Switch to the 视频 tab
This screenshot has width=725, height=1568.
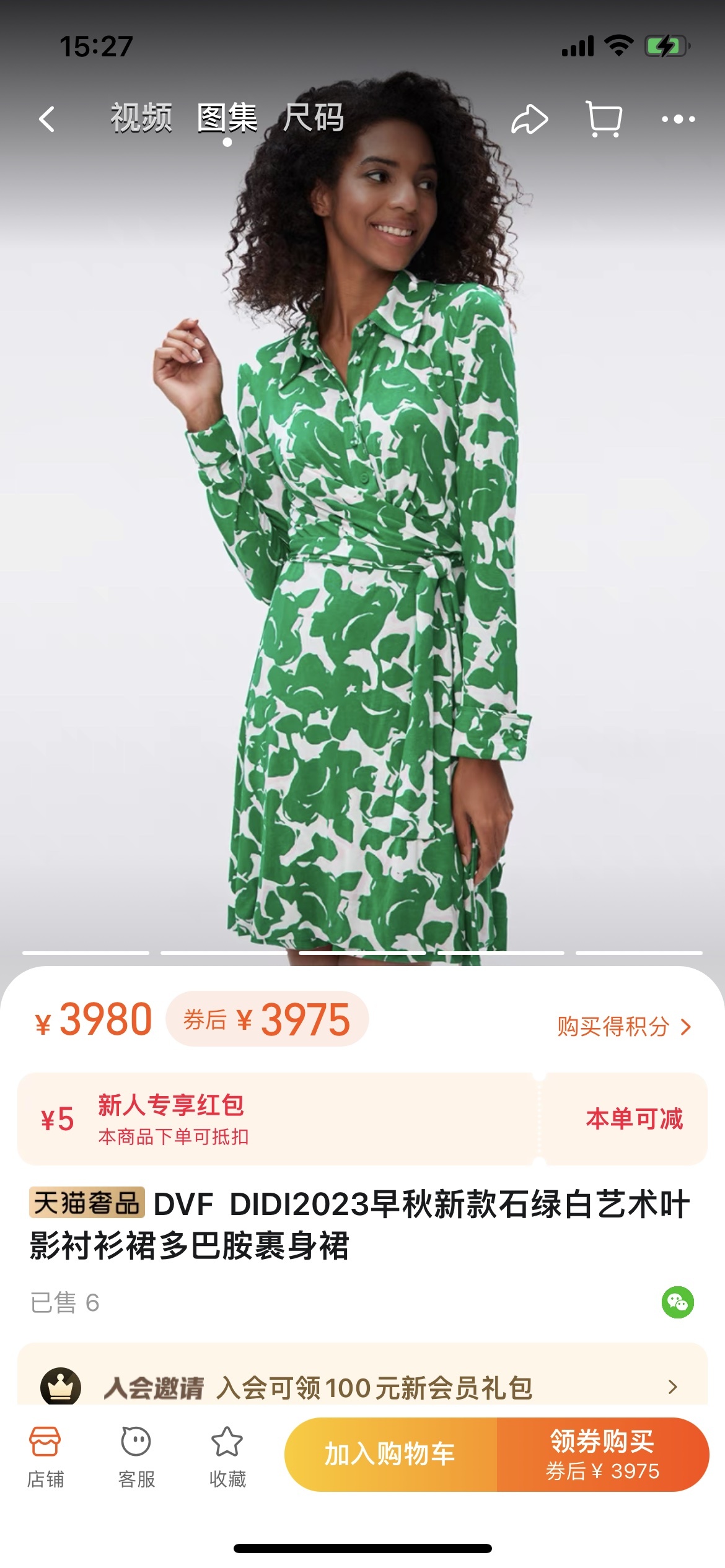point(141,118)
